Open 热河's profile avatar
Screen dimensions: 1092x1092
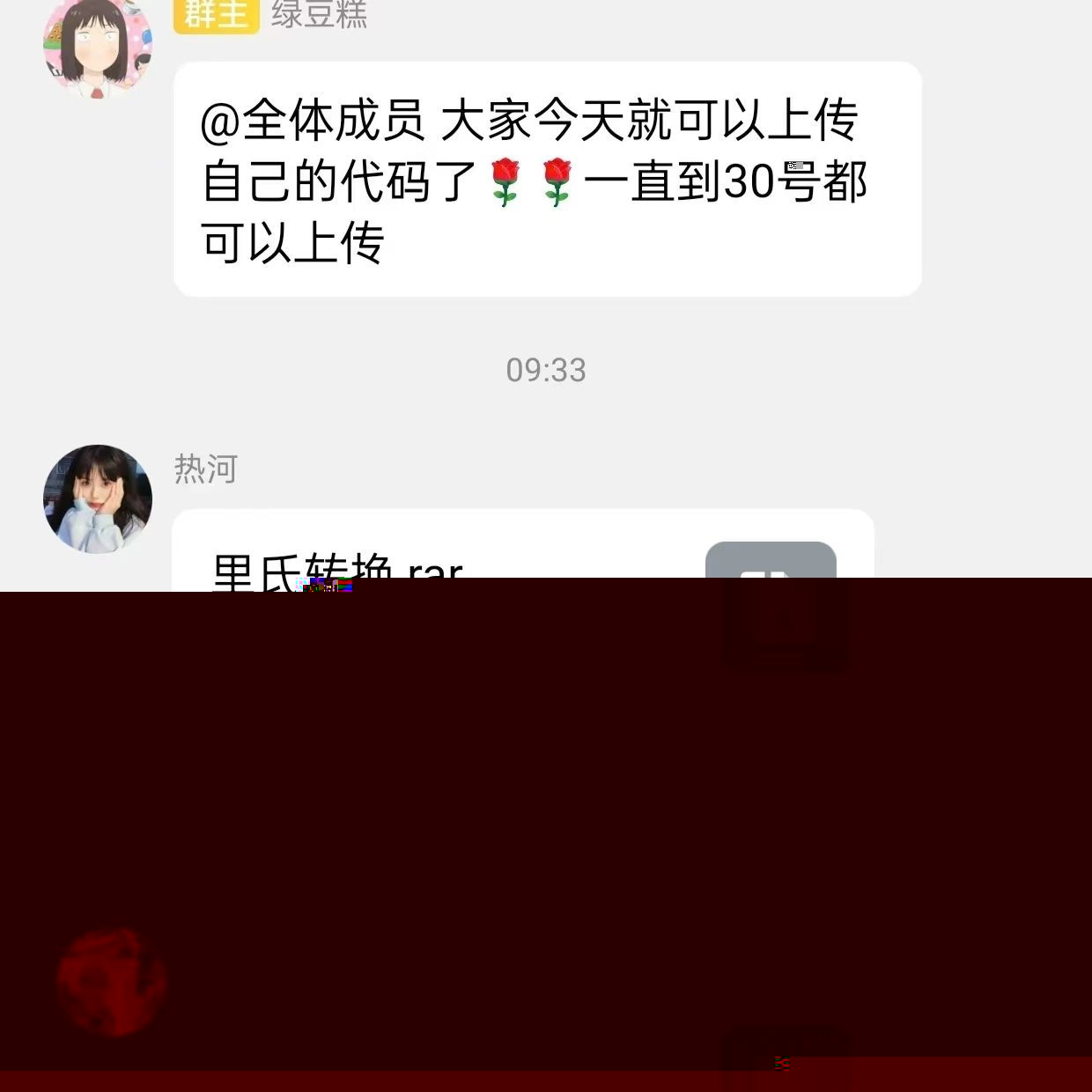tap(97, 498)
